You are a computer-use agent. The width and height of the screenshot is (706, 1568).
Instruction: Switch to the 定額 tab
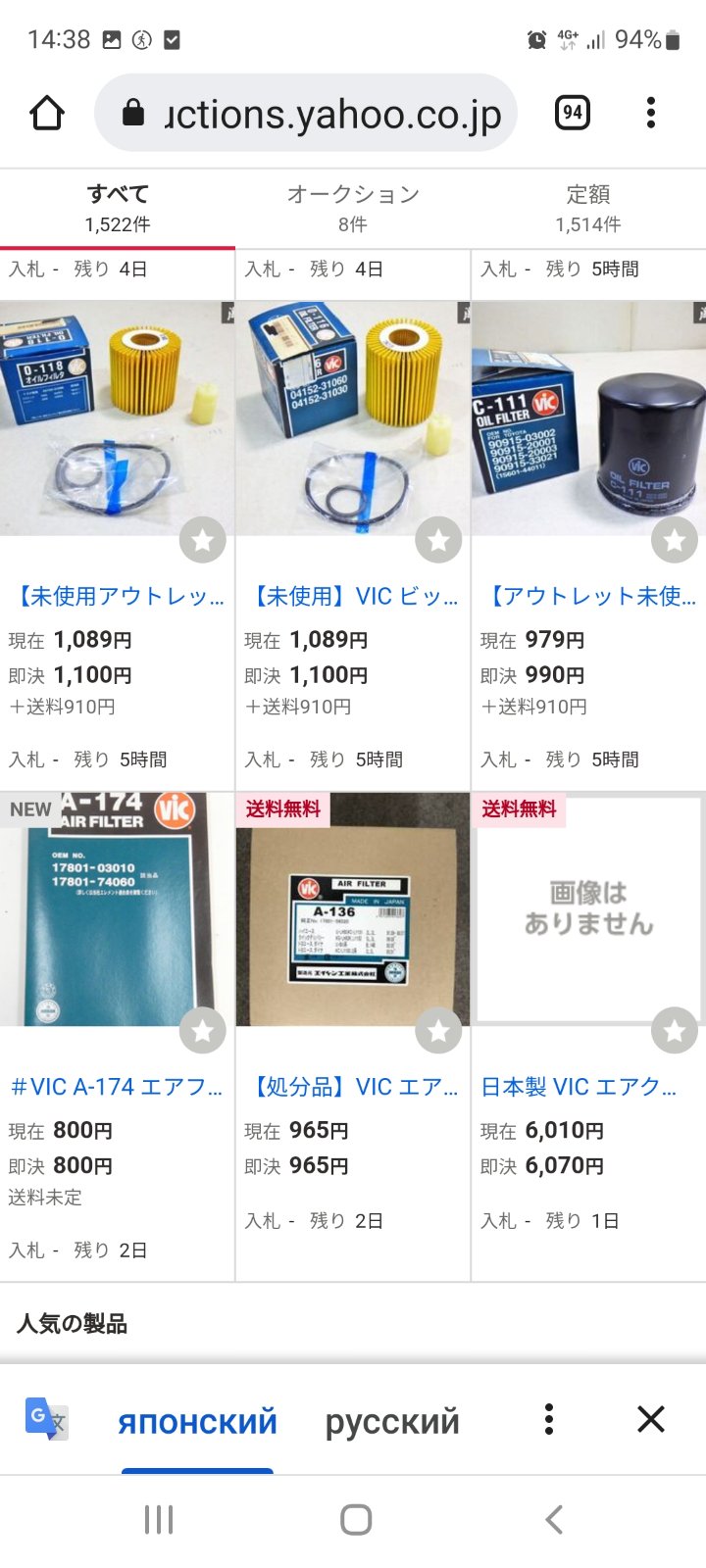coord(588,209)
